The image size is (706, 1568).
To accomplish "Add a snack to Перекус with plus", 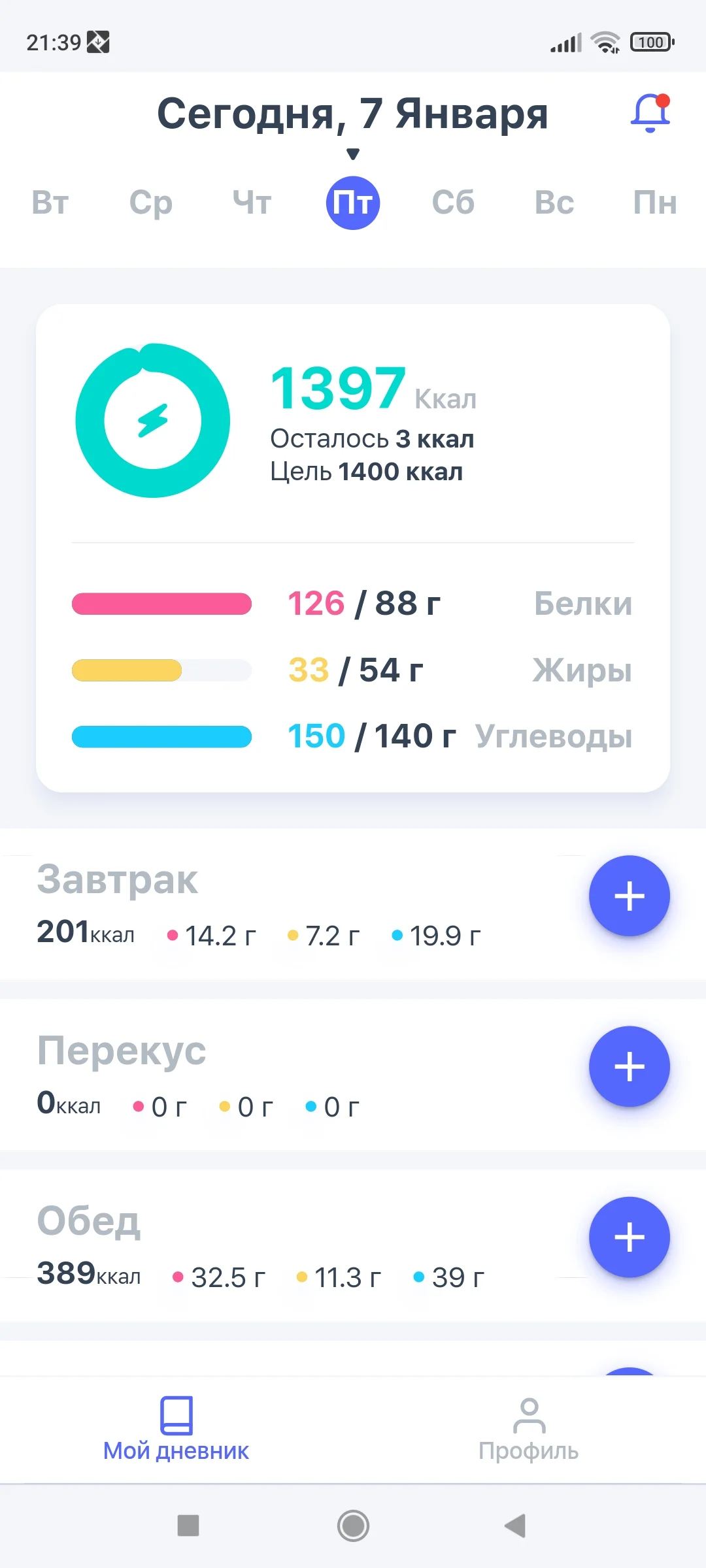I will 630,1066.
